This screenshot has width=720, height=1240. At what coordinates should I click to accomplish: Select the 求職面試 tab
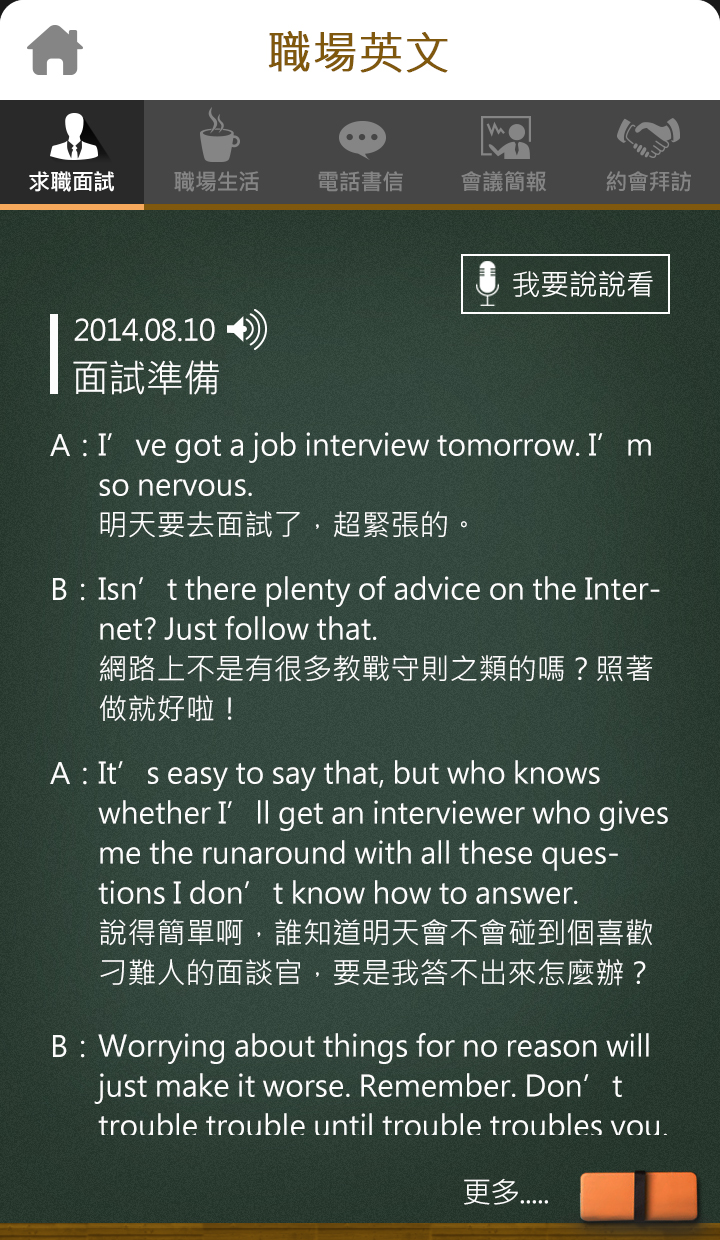tap(72, 154)
